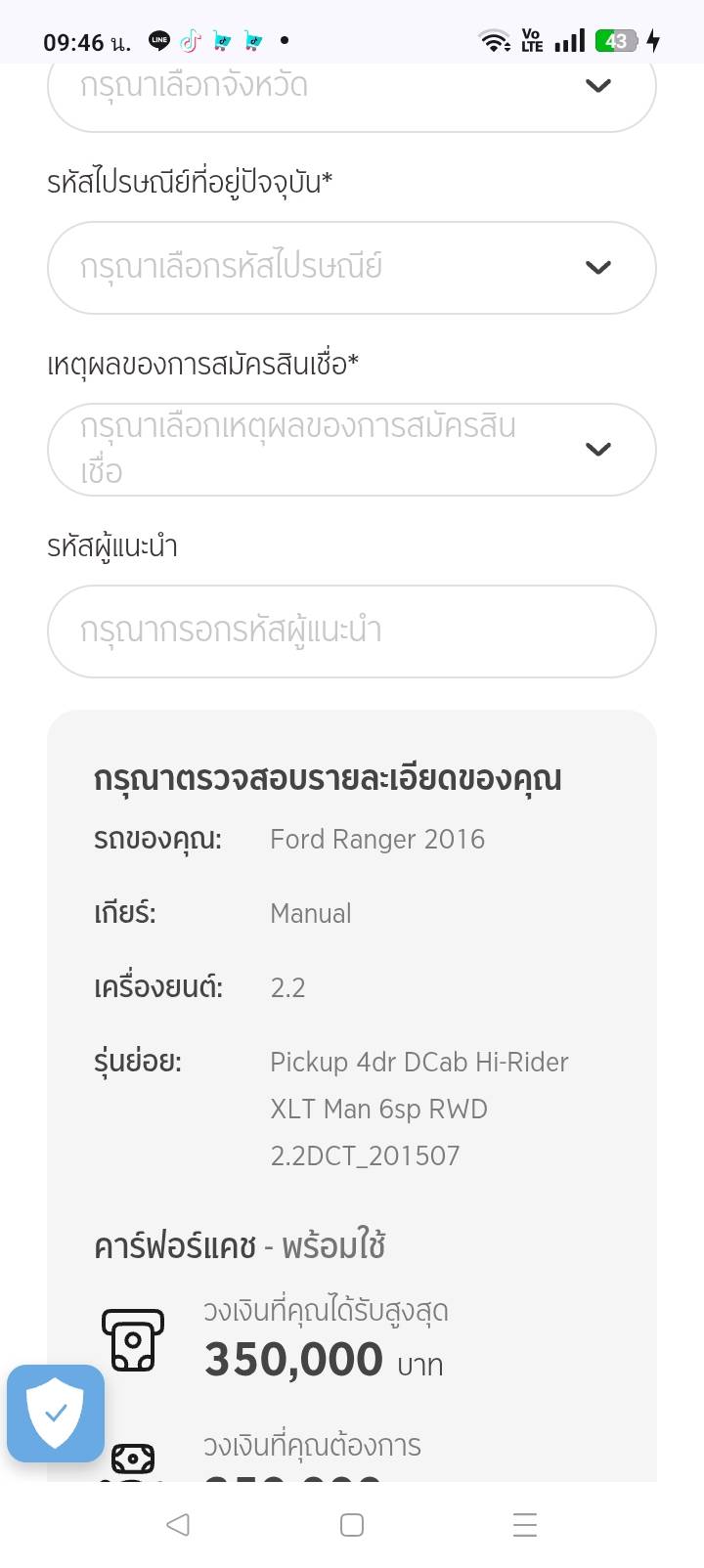704x1568 pixels.
Task: Focus the referral code field (รหัสผู้แนะนำ)
Action: pyautogui.click(x=351, y=632)
